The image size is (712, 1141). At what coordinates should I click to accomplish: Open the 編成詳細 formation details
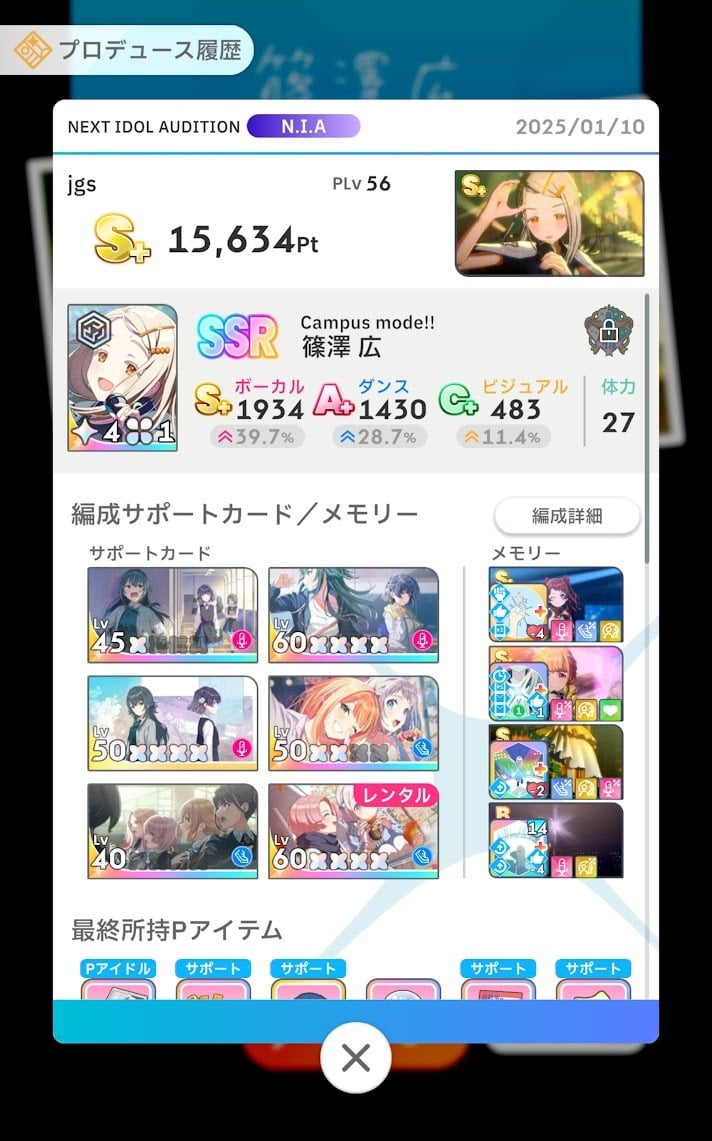pyautogui.click(x=567, y=516)
